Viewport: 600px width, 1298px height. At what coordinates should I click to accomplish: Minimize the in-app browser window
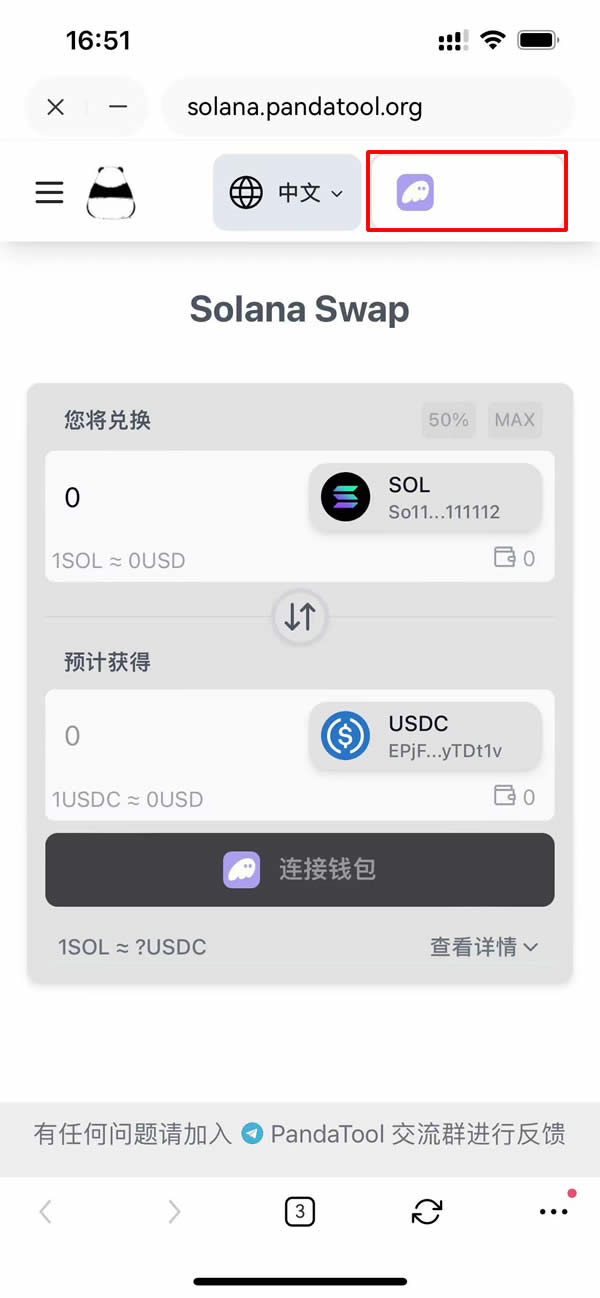[118, 107]
